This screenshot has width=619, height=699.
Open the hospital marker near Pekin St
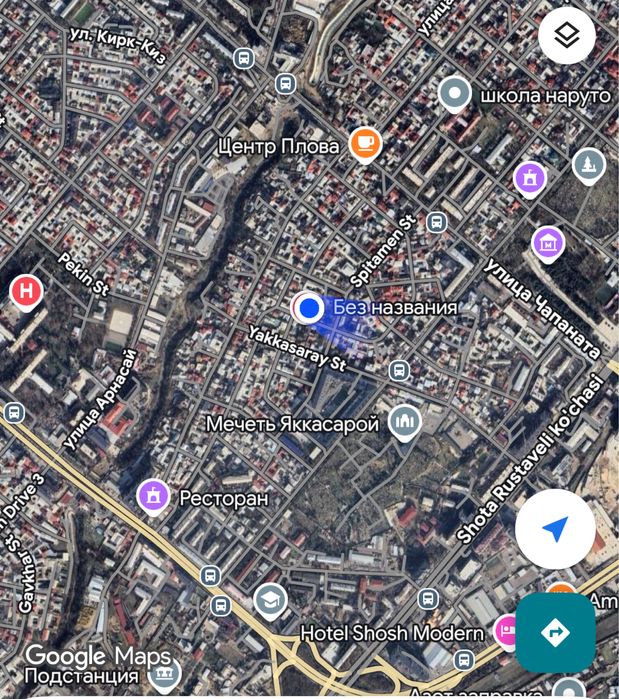pyautogui.click(x=26, y=291)
